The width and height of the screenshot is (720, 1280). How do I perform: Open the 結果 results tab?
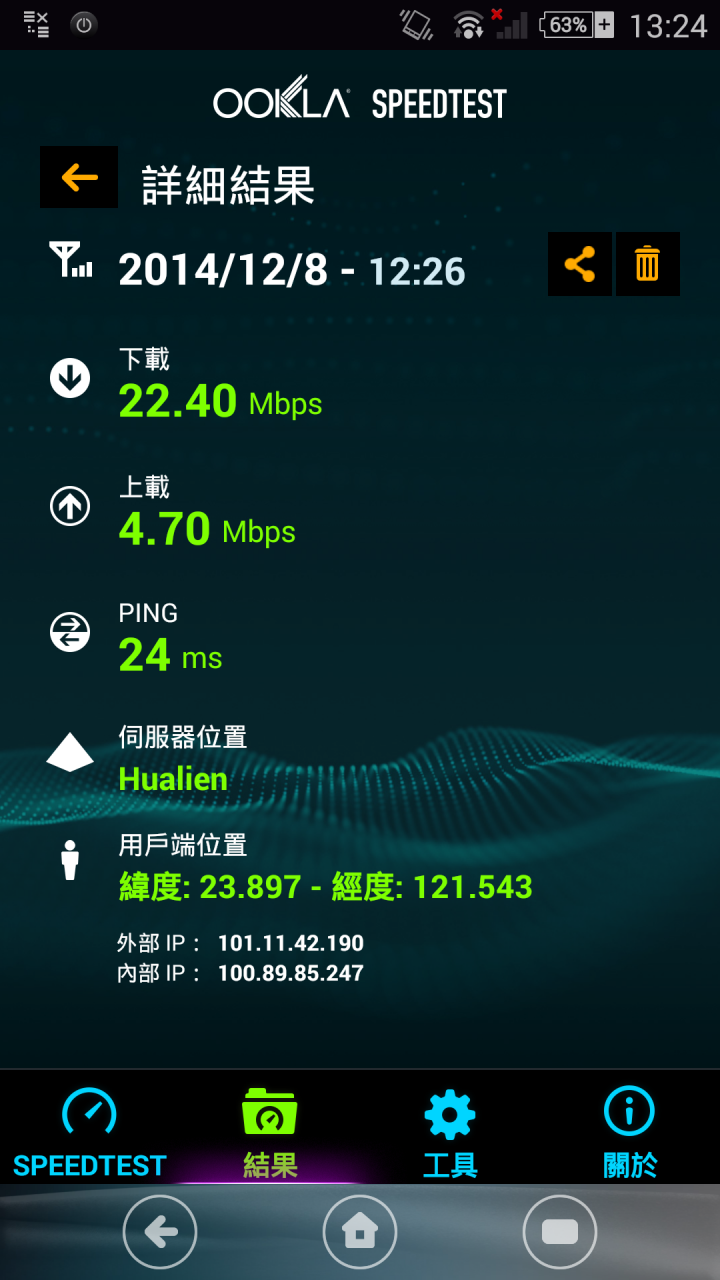click(x=270, y=1131)
